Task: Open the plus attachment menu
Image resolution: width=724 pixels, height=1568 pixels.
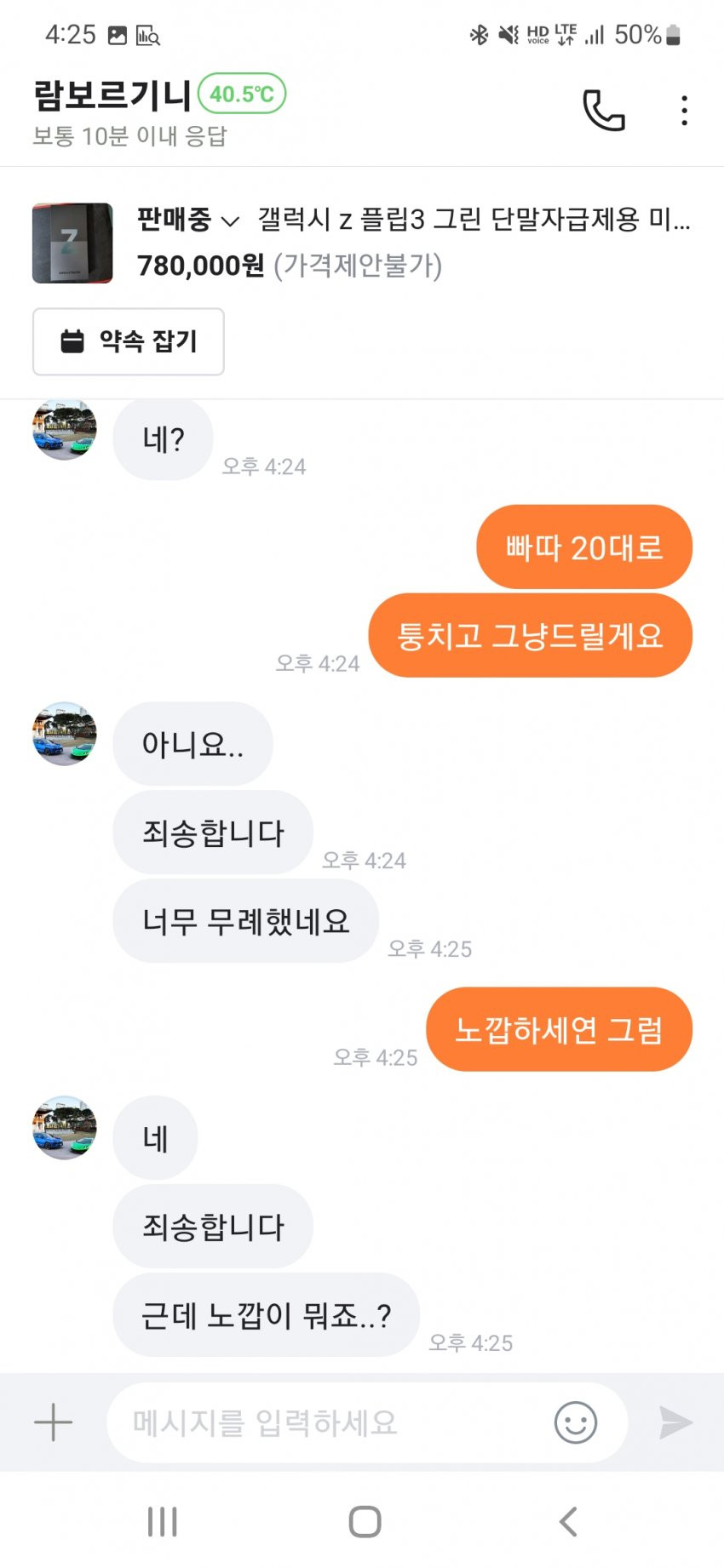Action: (53, 1422)
